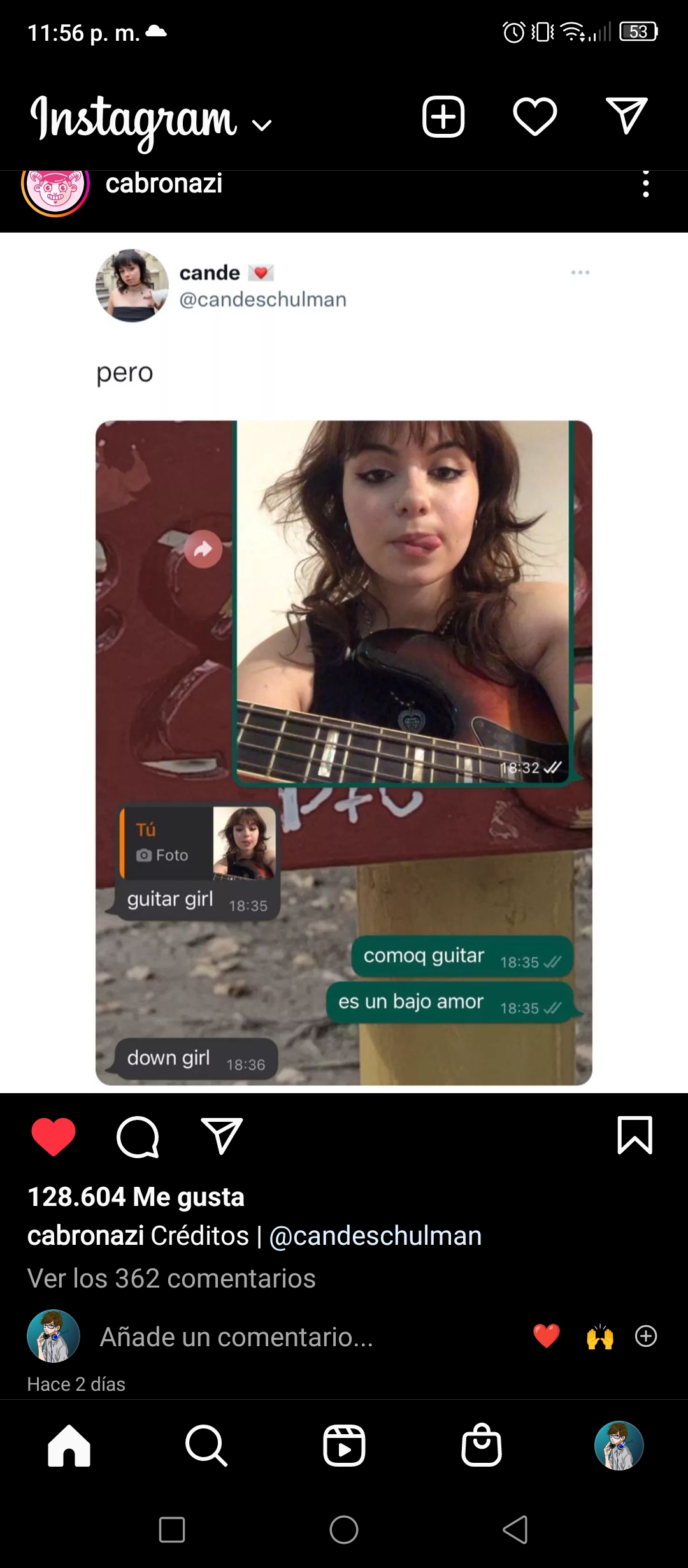Open the activity heart in the header

[x=535, y=117]
